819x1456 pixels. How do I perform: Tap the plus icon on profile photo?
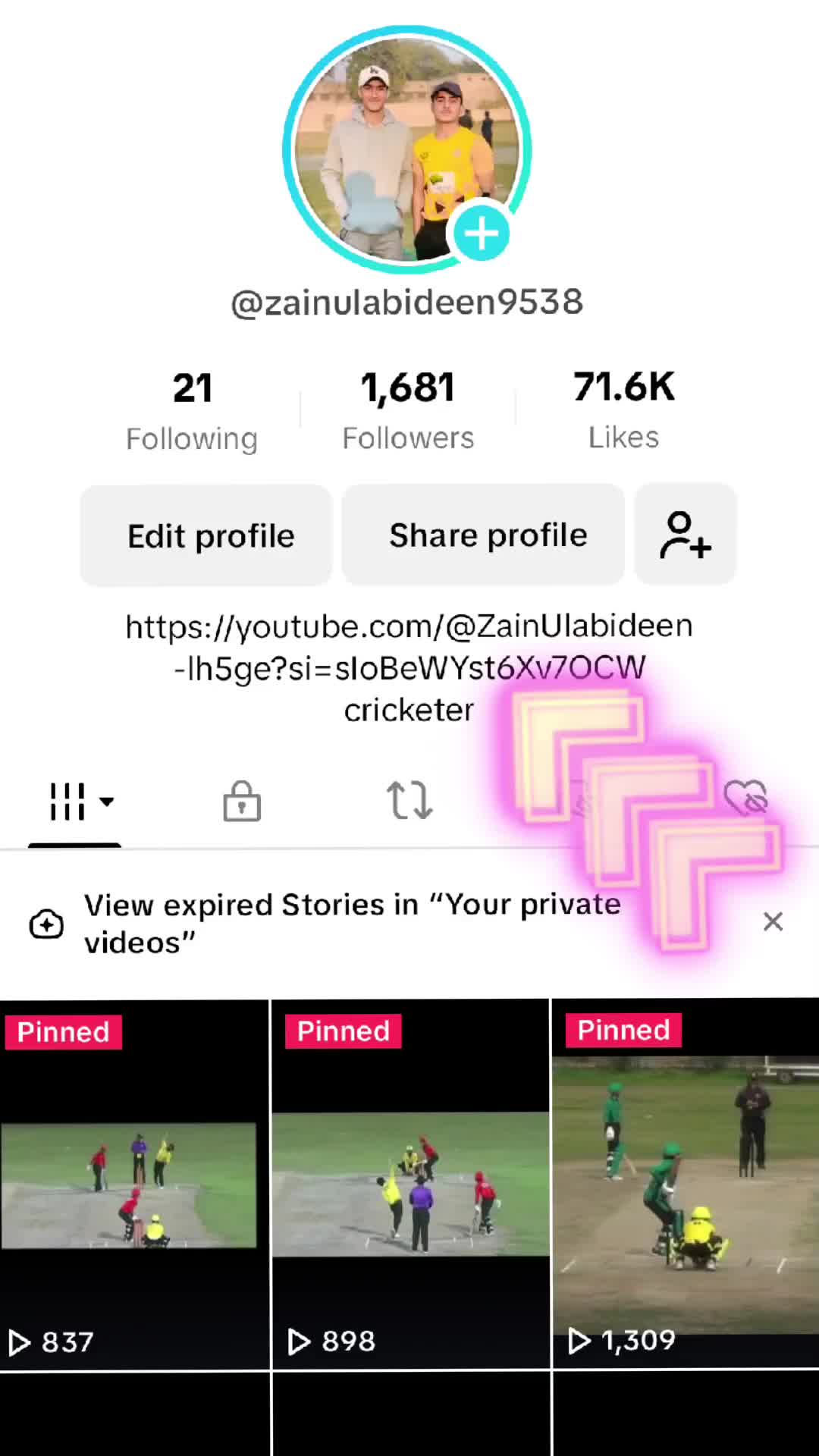[x=482, y=234]
